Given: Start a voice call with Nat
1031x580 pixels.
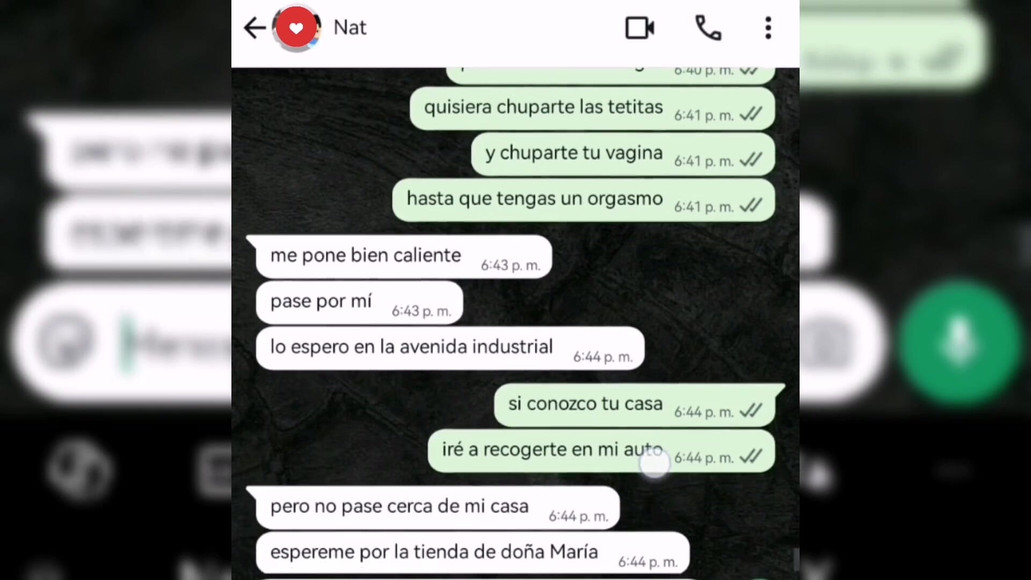Looking at the screenshot, I should (708, 28).
